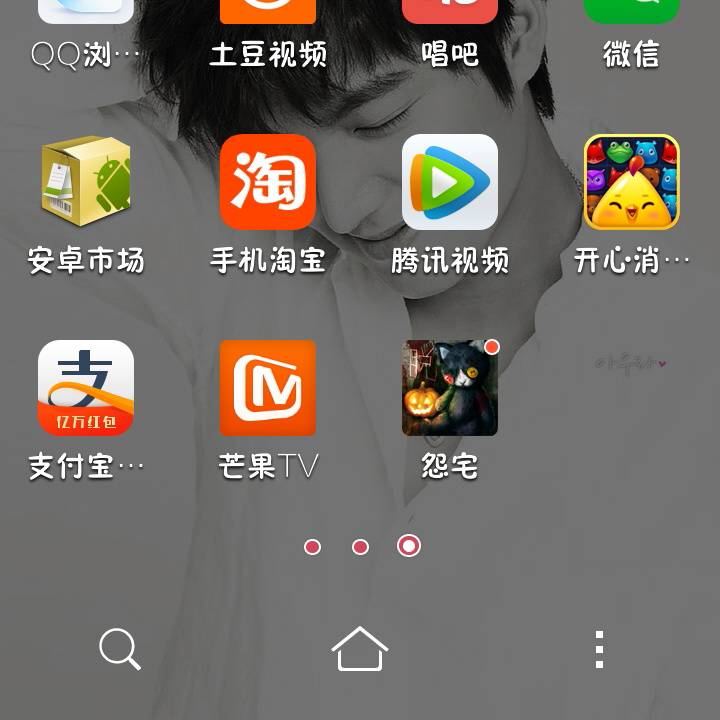Open 腾讯视频 app
Image resolution: width=720 pixels, height=720 pixels.
click(450, 183)
